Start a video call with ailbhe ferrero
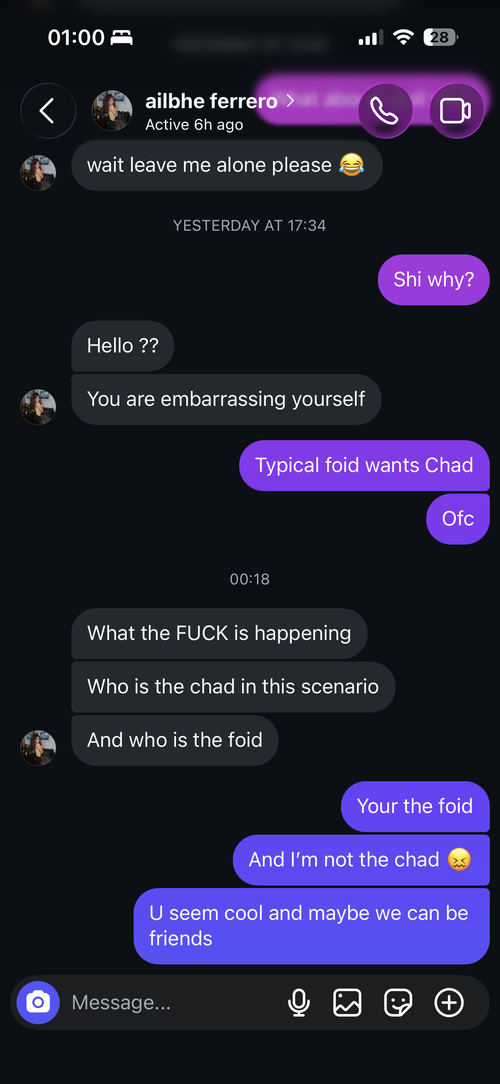500x1084 pixels. (x=456, y=111)
